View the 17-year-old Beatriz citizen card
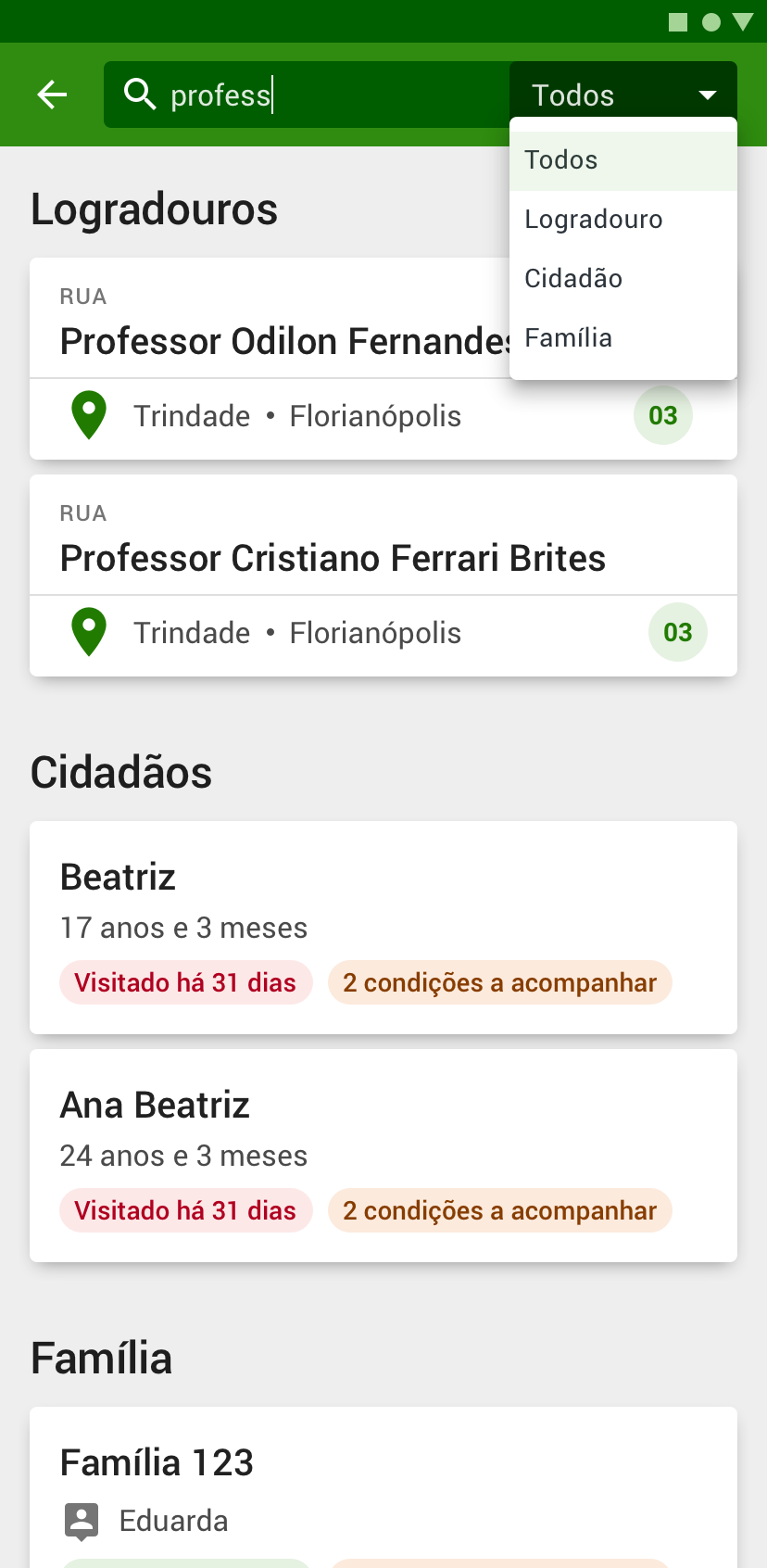The image size is (767, 1568). coord(383,928)
